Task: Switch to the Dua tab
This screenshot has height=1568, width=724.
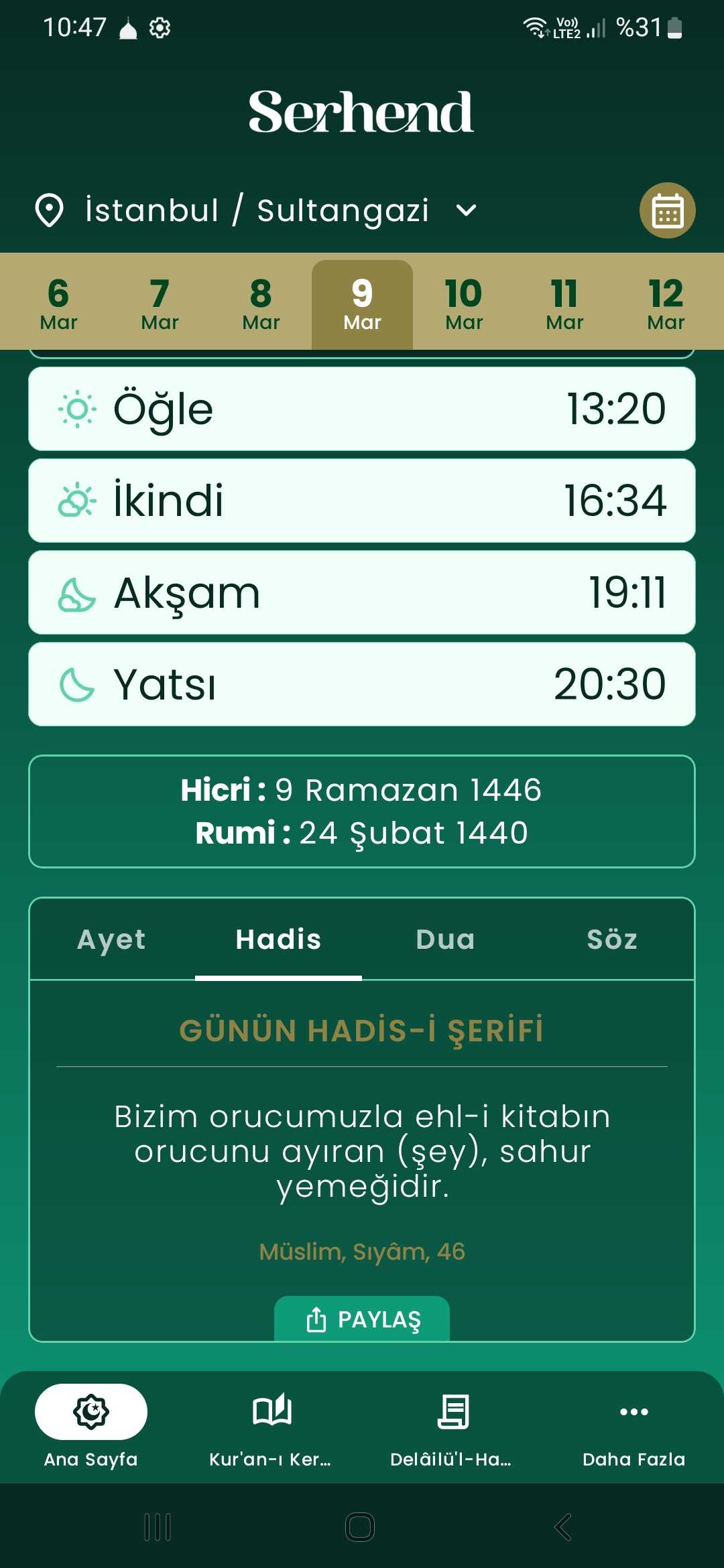Action: pos(445,939)
